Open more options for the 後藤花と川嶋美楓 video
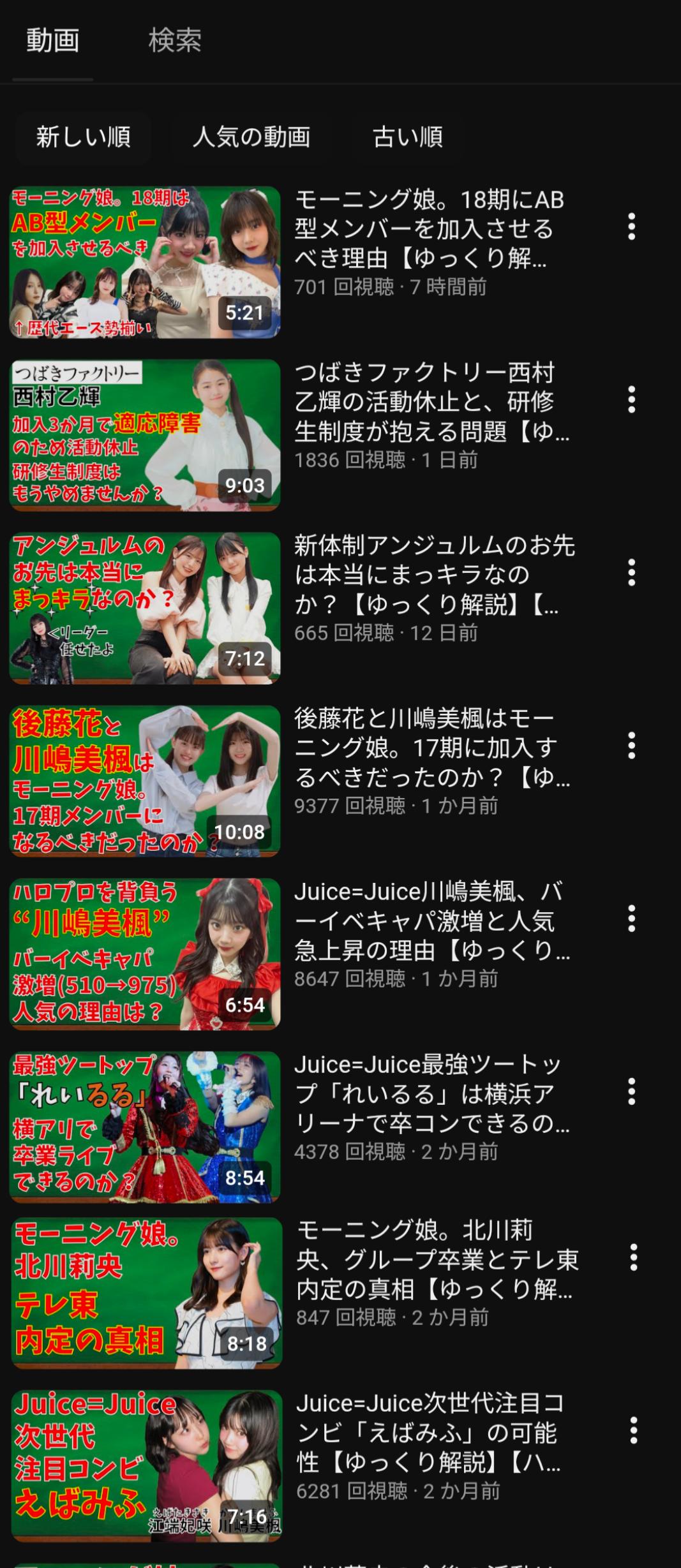This screenshot has height=1568, width=681. point(631,745)
